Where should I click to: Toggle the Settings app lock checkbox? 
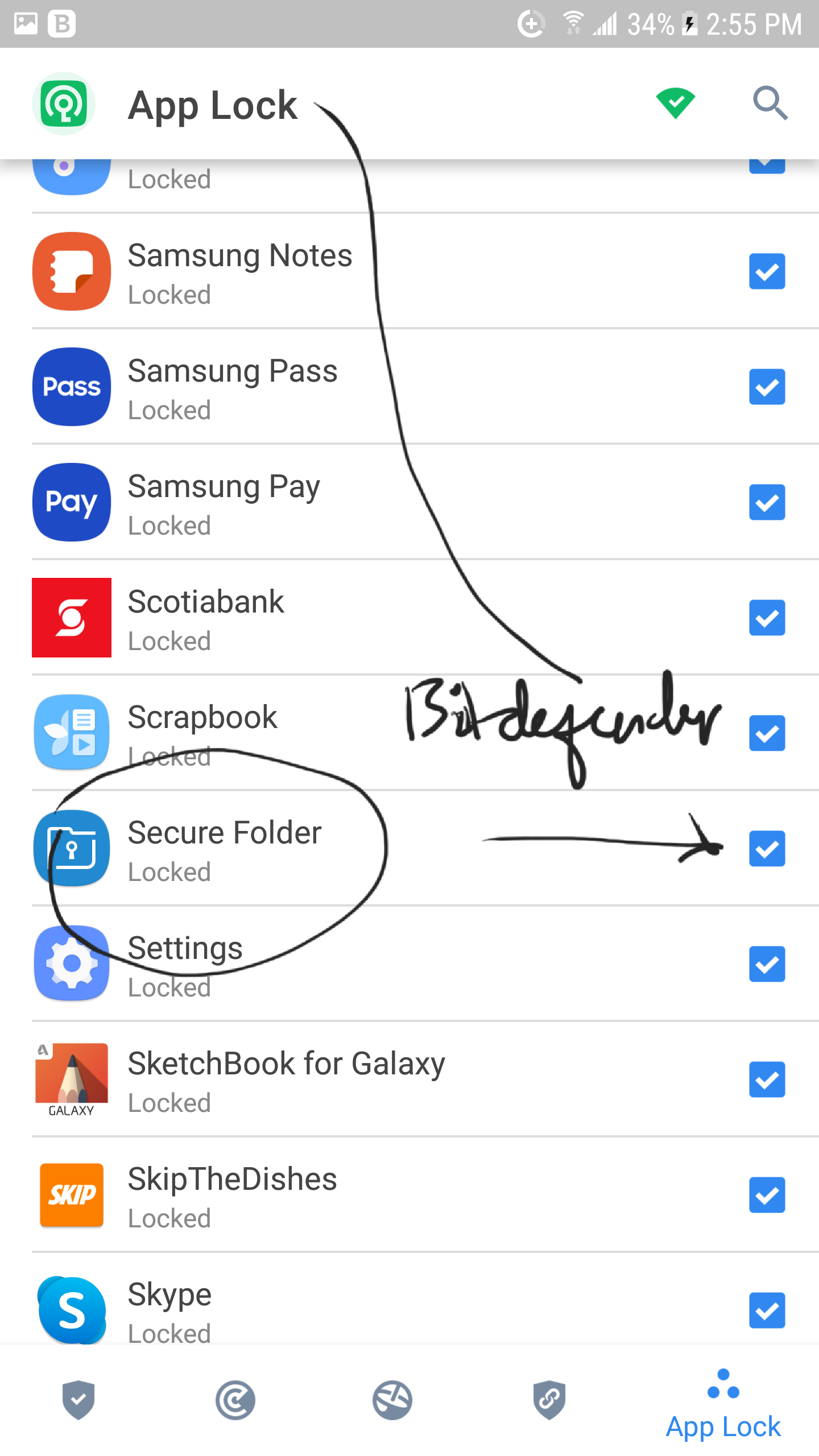(767, 964)
